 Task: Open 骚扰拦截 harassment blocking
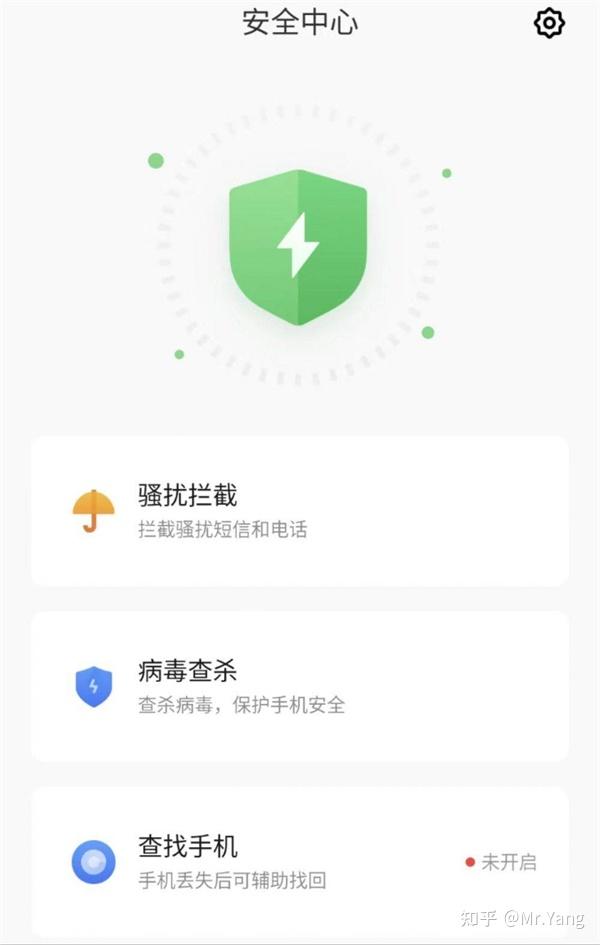[x=299, y=510]
